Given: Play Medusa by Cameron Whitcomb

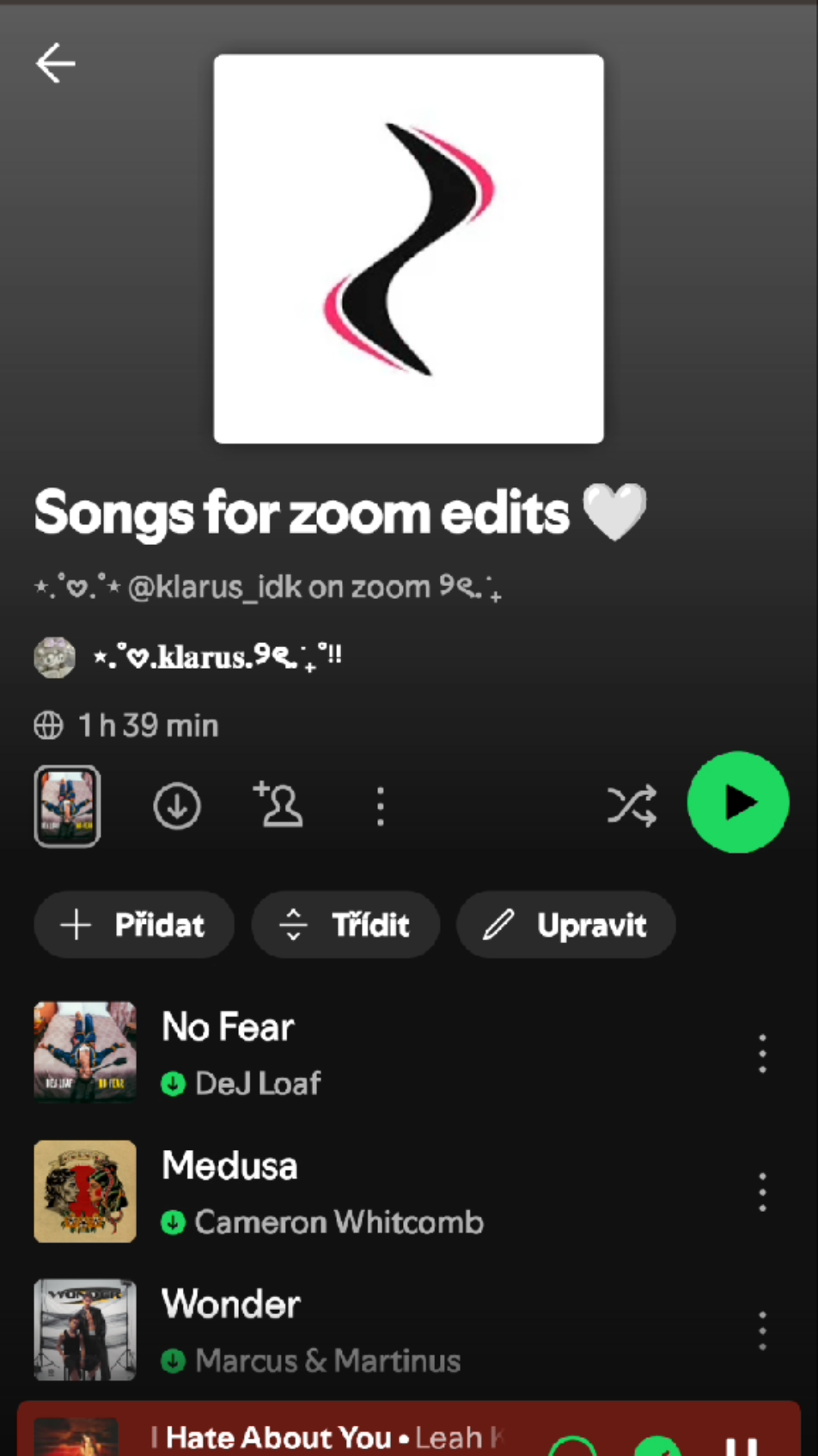Looking at the screenshot, I should pyautogui.click(x=344, y=1192).
